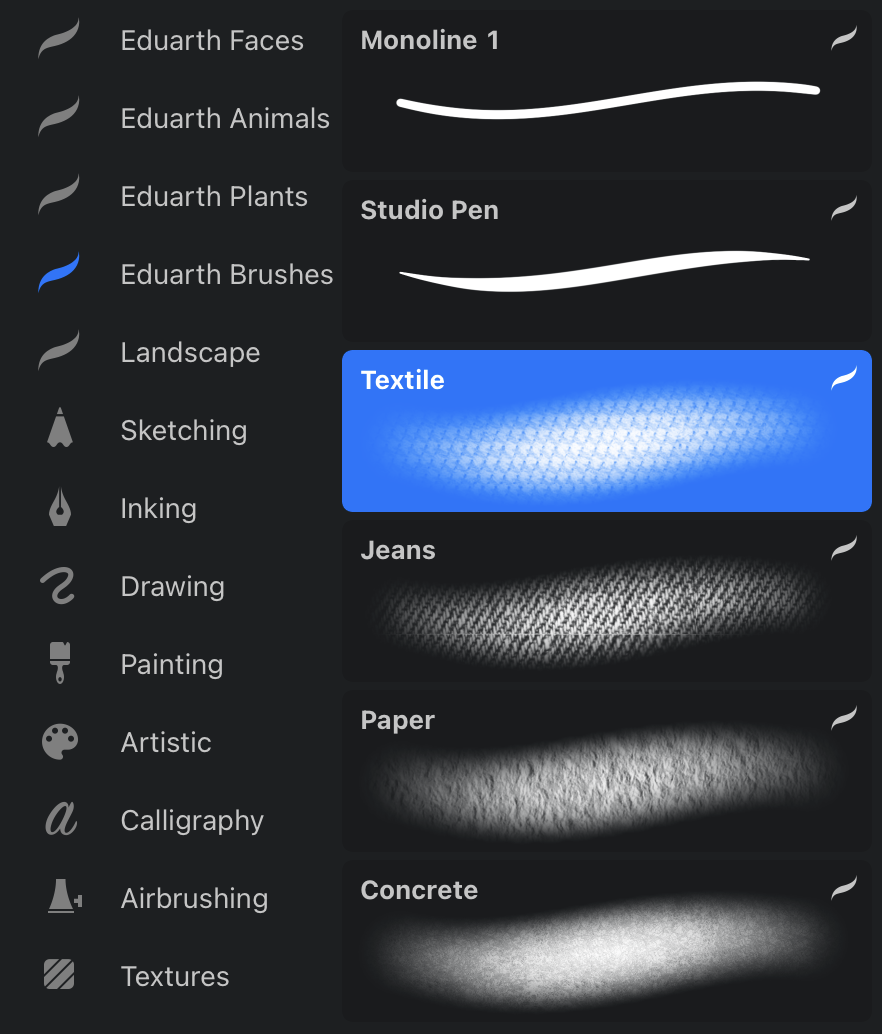Image resolution: width=882 pixels, height=1034 pixels.
Task: Pick the Jeans texture brush
Action: tap(606, 601)
